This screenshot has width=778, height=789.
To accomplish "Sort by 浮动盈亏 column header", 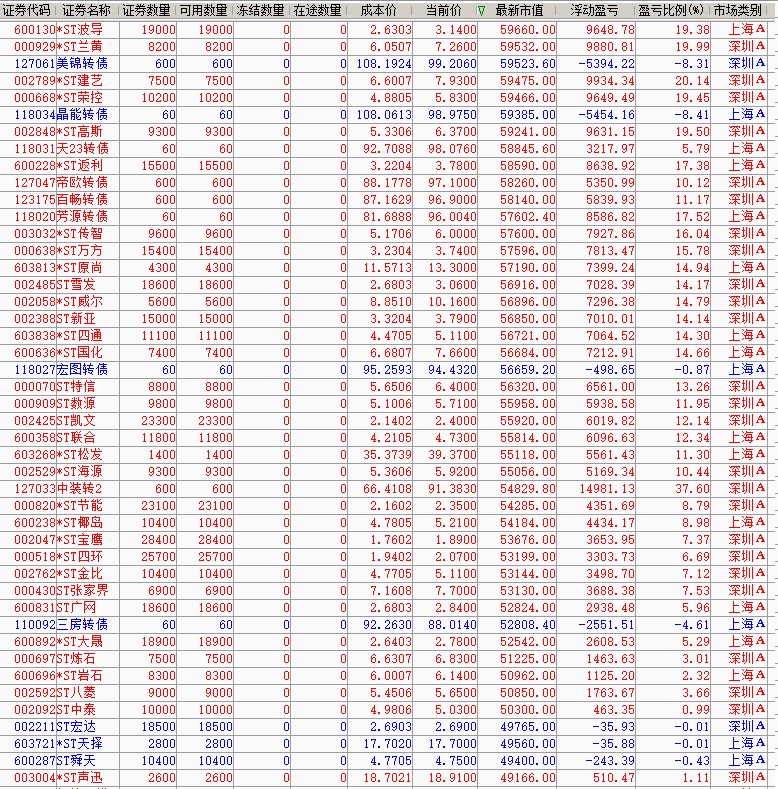I will click(595, 10).
